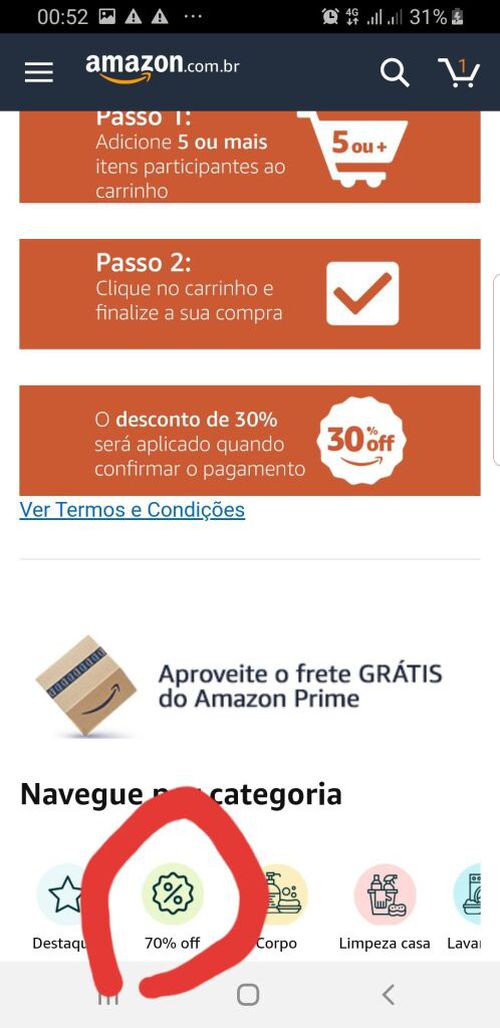Image resolution: width=500 pixels, height=1028 pixels.
Task: Open the shopping cart
Action: (459, 72)
